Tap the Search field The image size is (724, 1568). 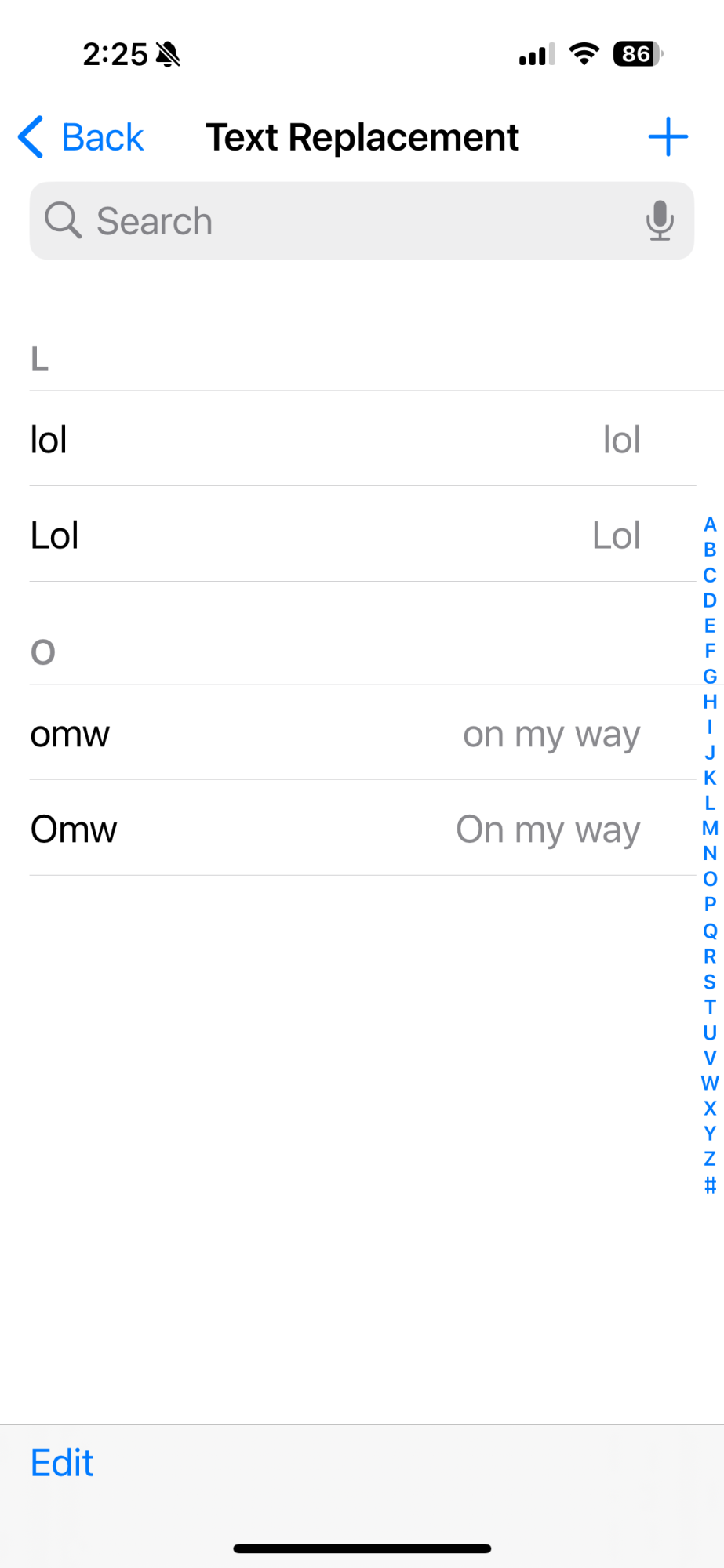point(362,221)
